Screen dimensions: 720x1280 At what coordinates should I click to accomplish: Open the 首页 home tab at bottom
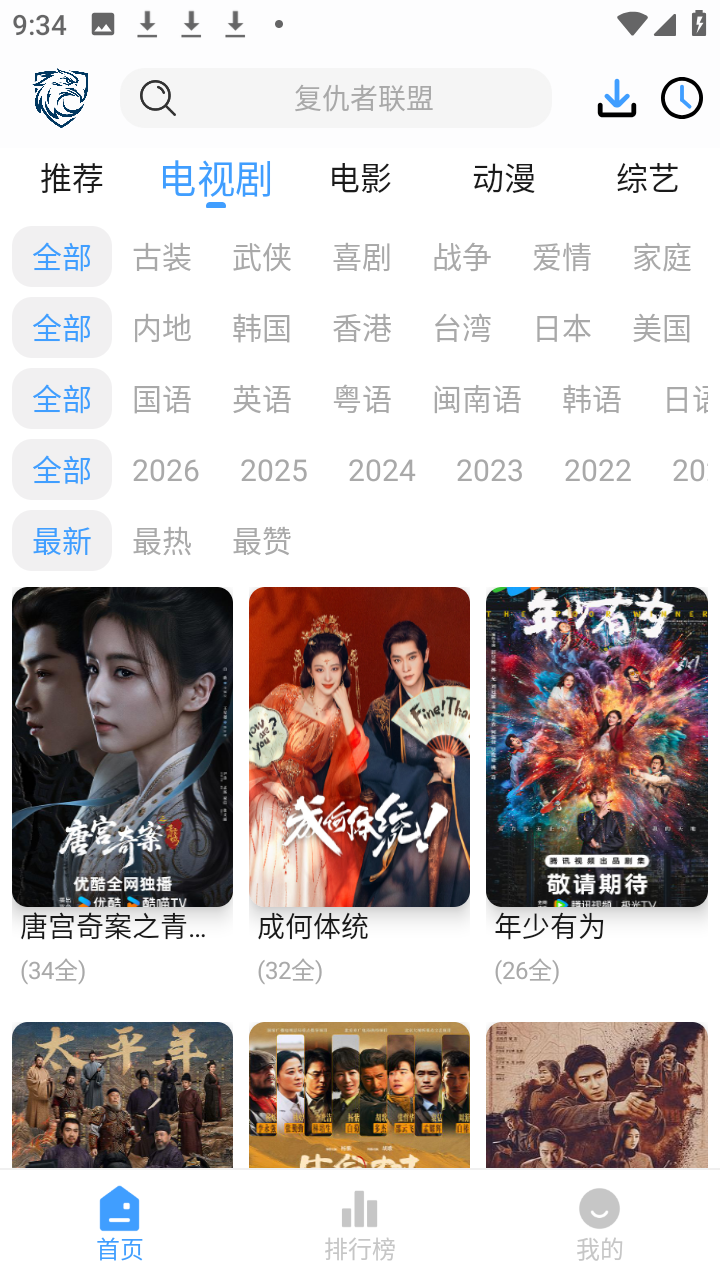tap(119, 1222)
